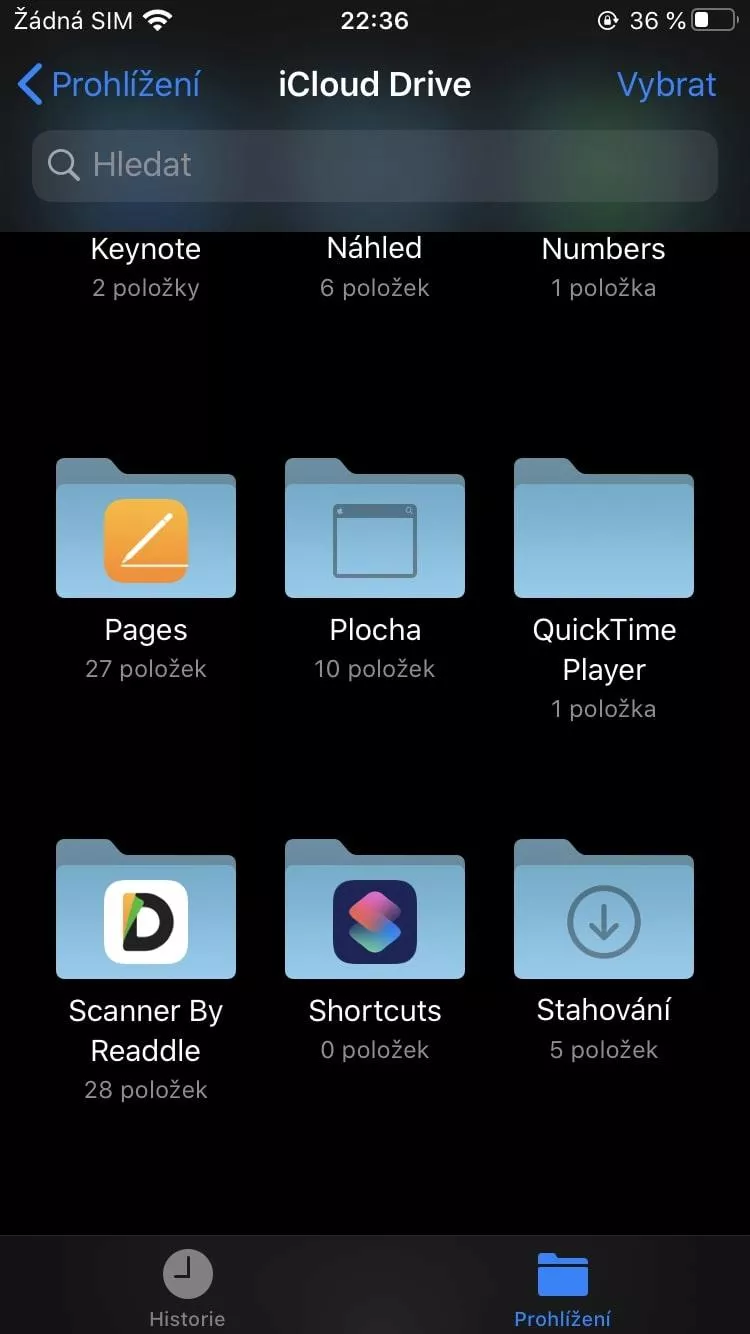Go back to Prohlížení
The height and width of the screenshot is (1334, 750).
[110, 85]
